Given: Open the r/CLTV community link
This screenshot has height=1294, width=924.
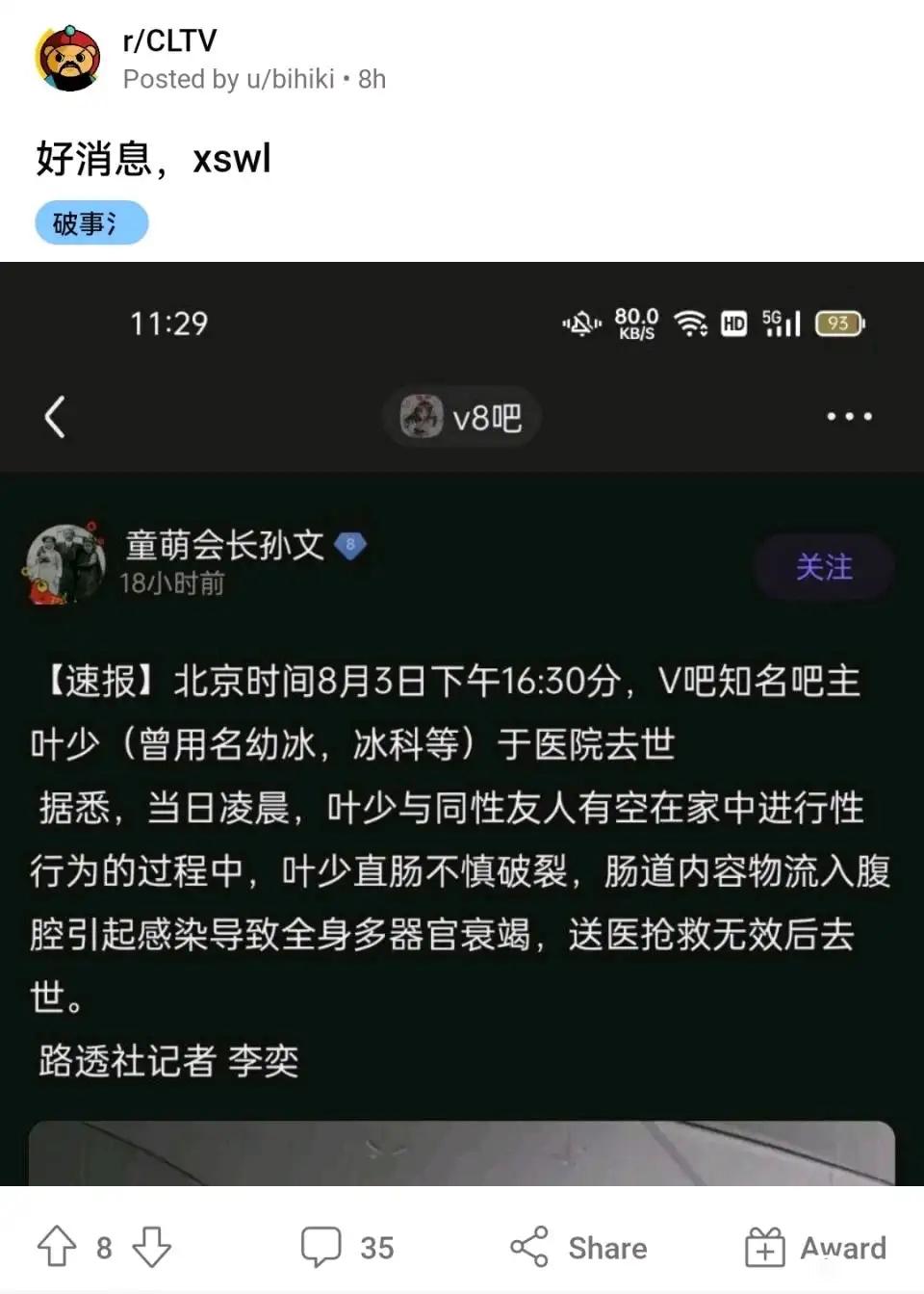Looking at the screenshot, I should coord(169,40).
